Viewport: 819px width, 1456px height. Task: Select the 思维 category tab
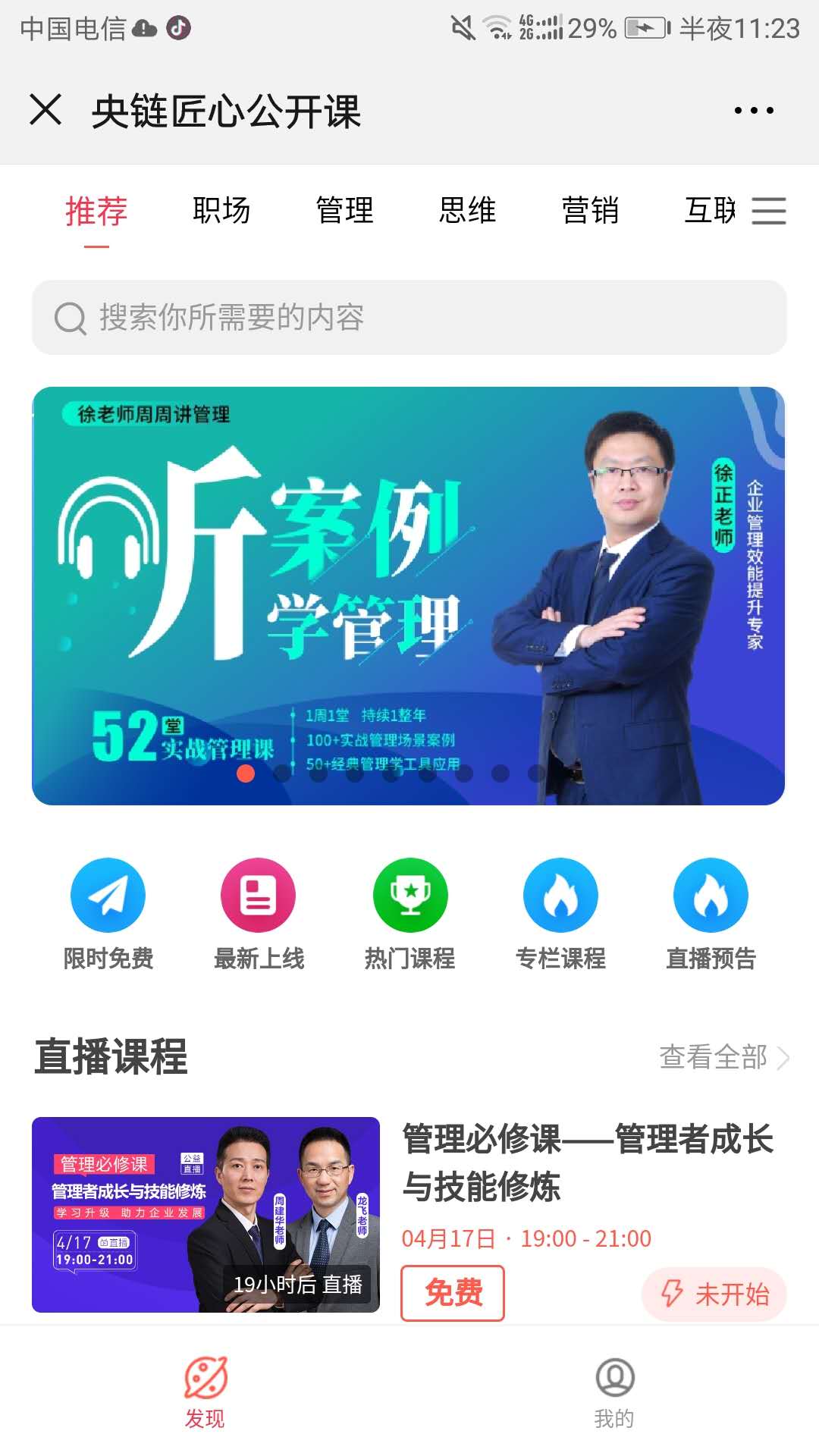click(x=467, y=211)
